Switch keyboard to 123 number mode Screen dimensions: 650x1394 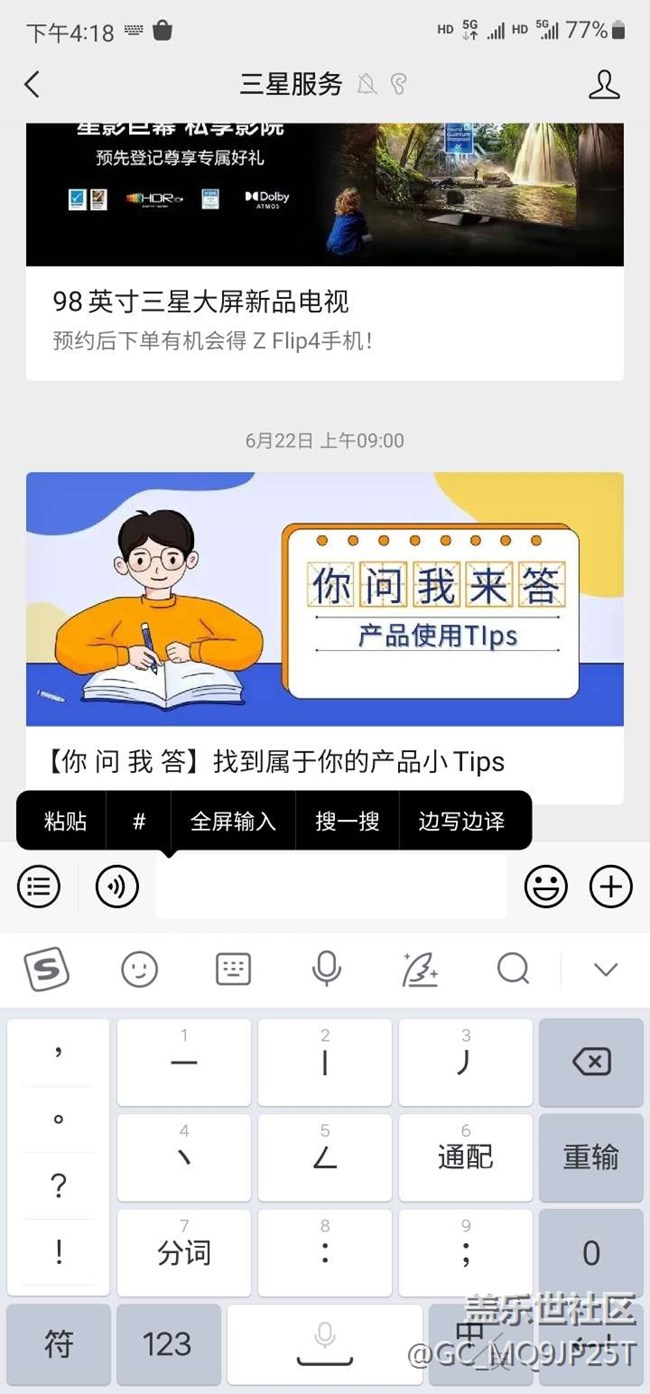click(x=166, y=1344)
